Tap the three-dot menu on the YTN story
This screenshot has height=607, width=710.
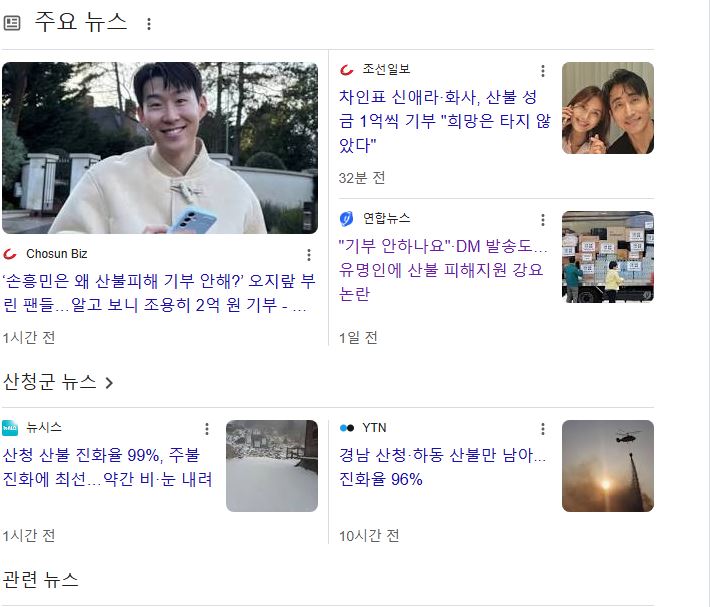(543, 429)
